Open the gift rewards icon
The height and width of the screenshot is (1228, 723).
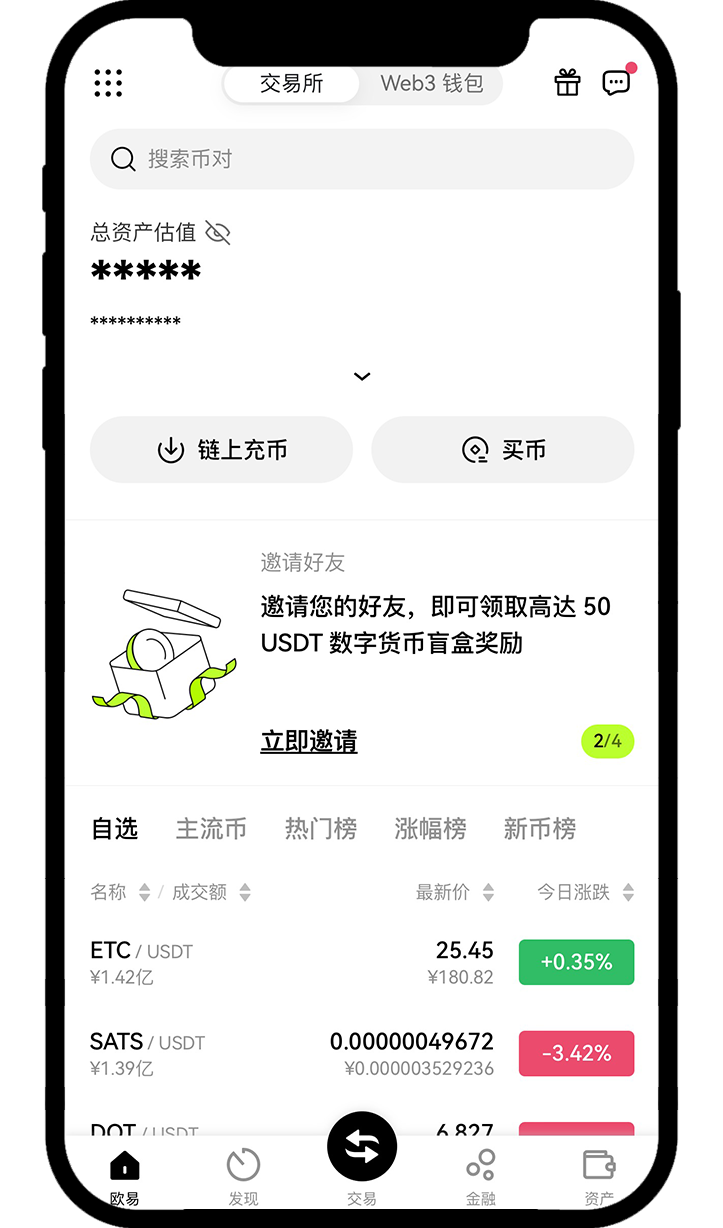[567, 83]
